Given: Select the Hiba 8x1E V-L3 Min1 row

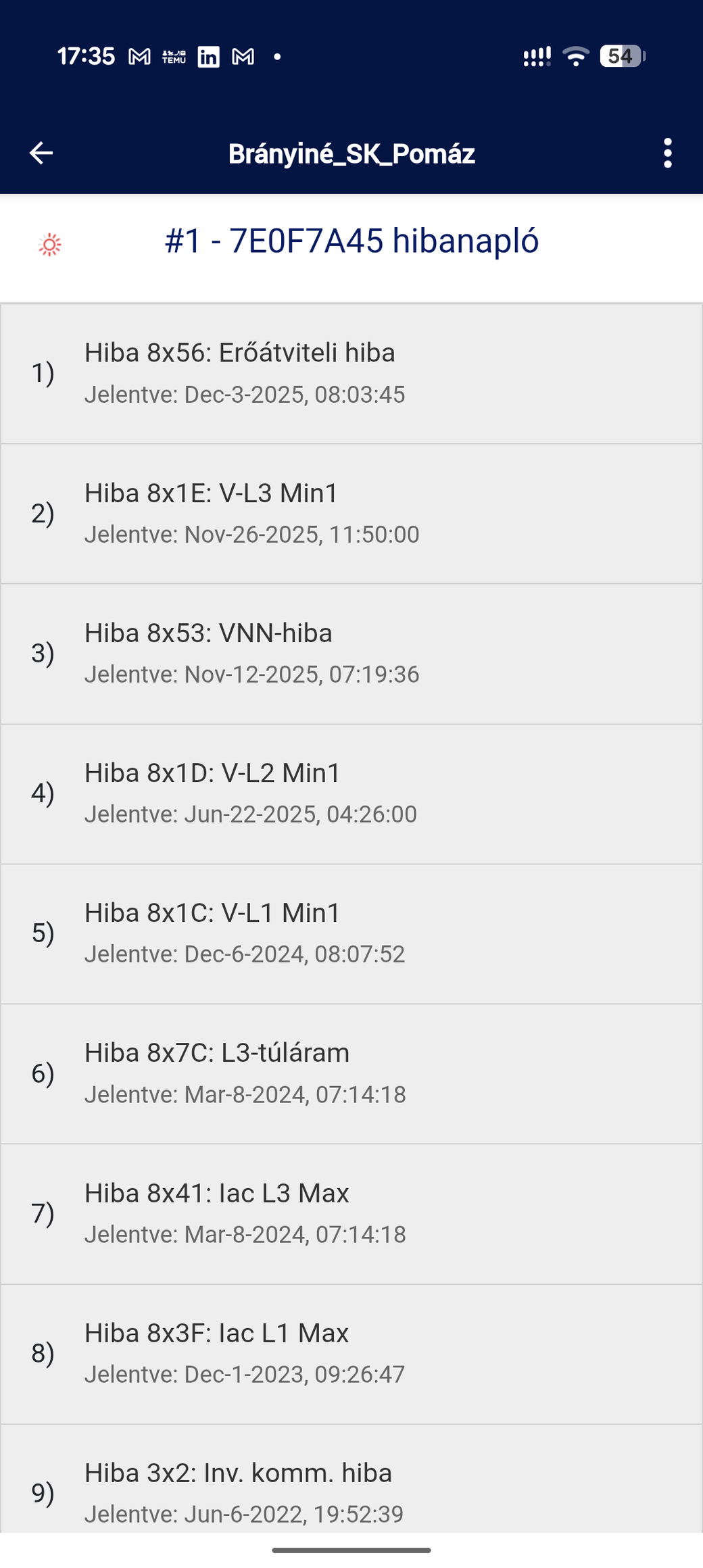Looking at the screenshot, I should coord(351,514).
